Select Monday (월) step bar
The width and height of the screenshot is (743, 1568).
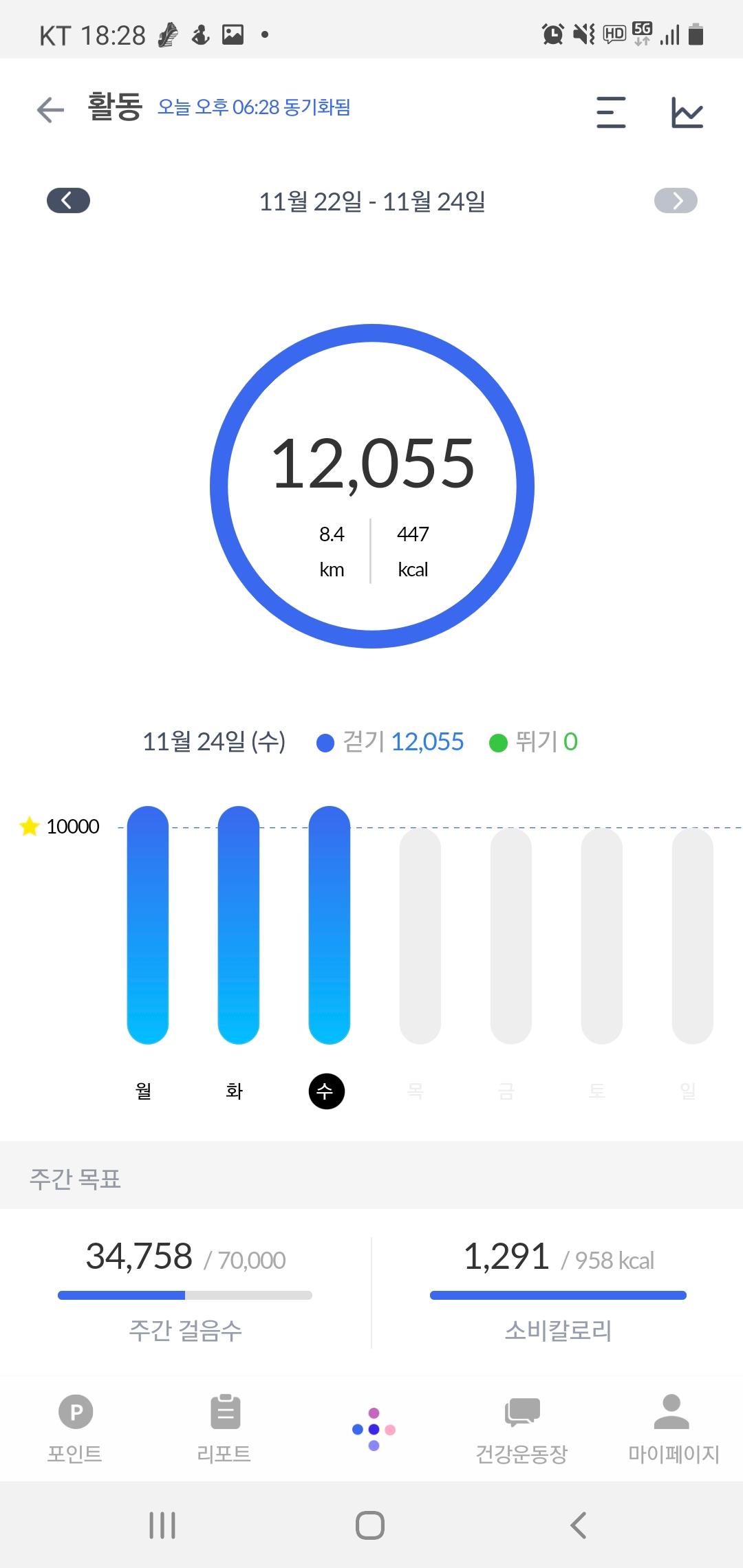coord(148,925)
